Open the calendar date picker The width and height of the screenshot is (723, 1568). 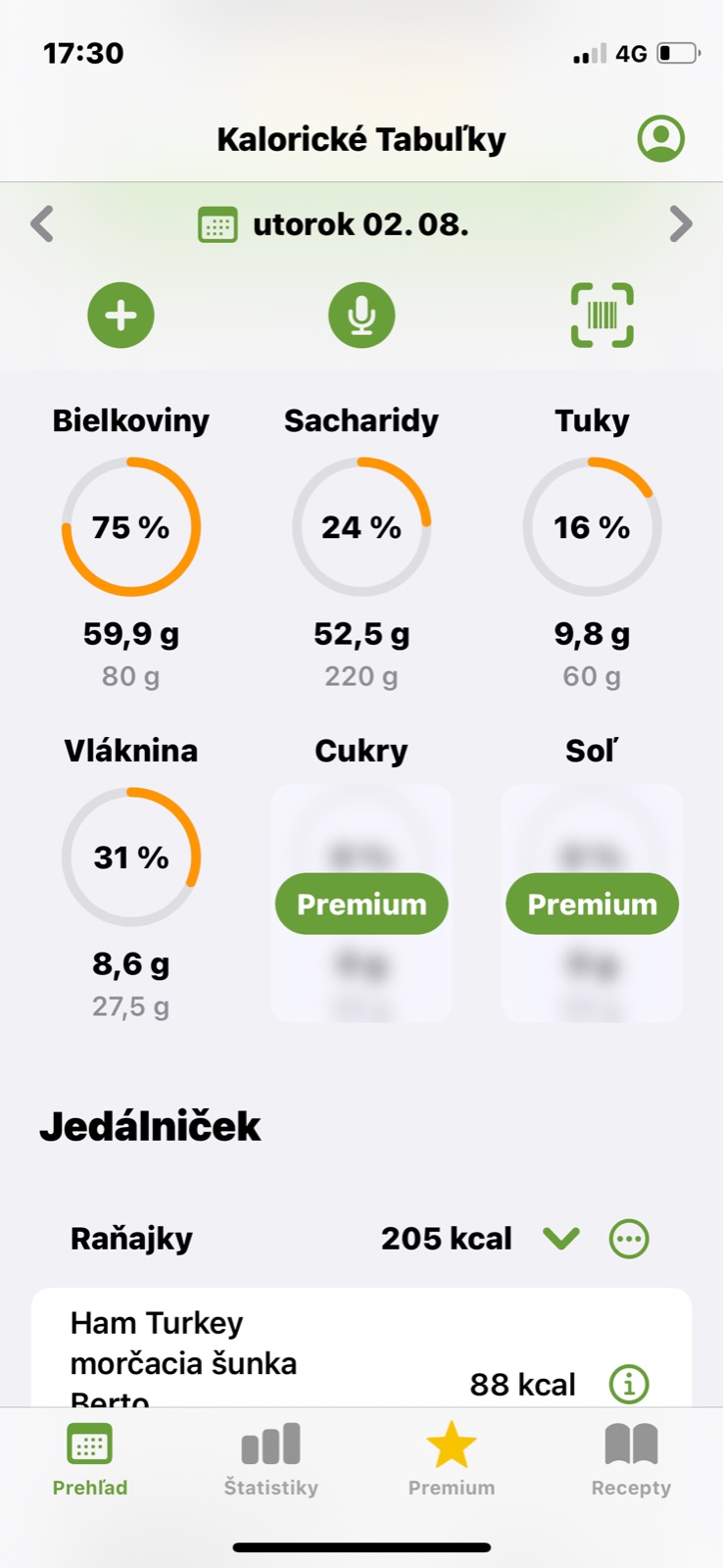[x=217, y=225]
